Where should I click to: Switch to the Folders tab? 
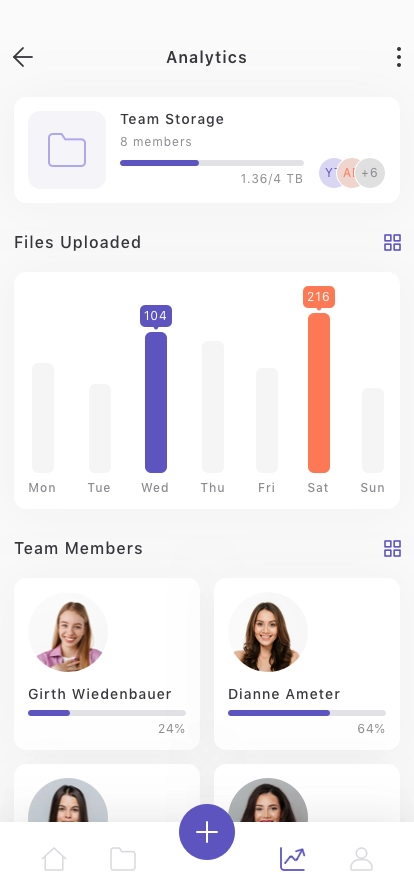(x=123, y=859)
